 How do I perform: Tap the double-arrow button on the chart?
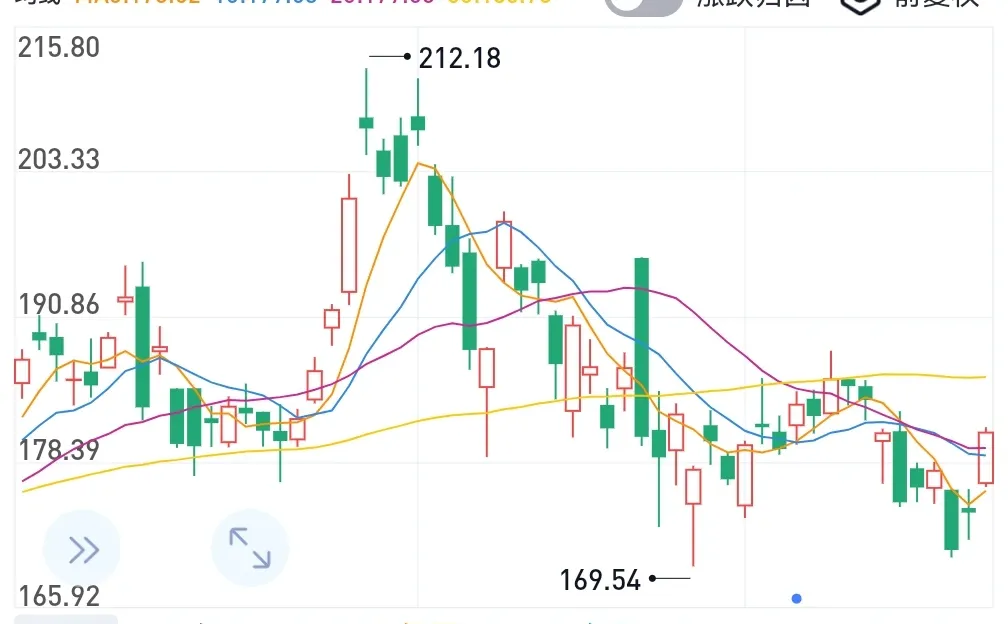coord(82,548)
